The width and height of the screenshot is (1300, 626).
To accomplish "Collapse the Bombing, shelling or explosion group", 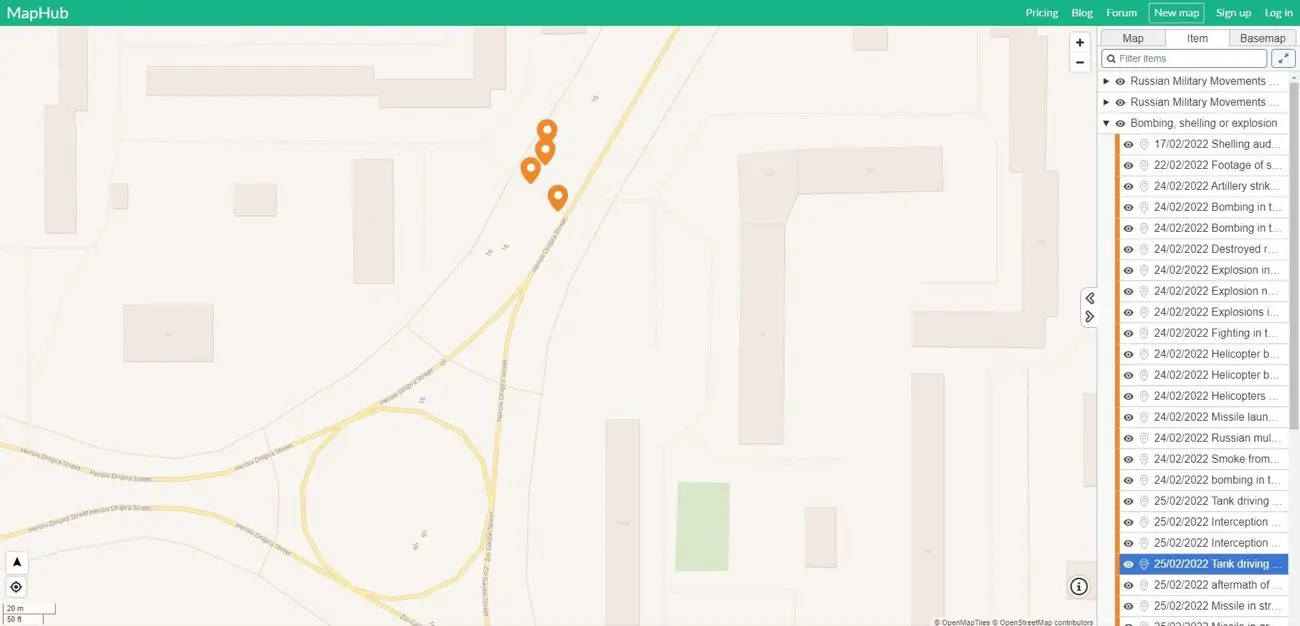I will [x=1106, y=123].
